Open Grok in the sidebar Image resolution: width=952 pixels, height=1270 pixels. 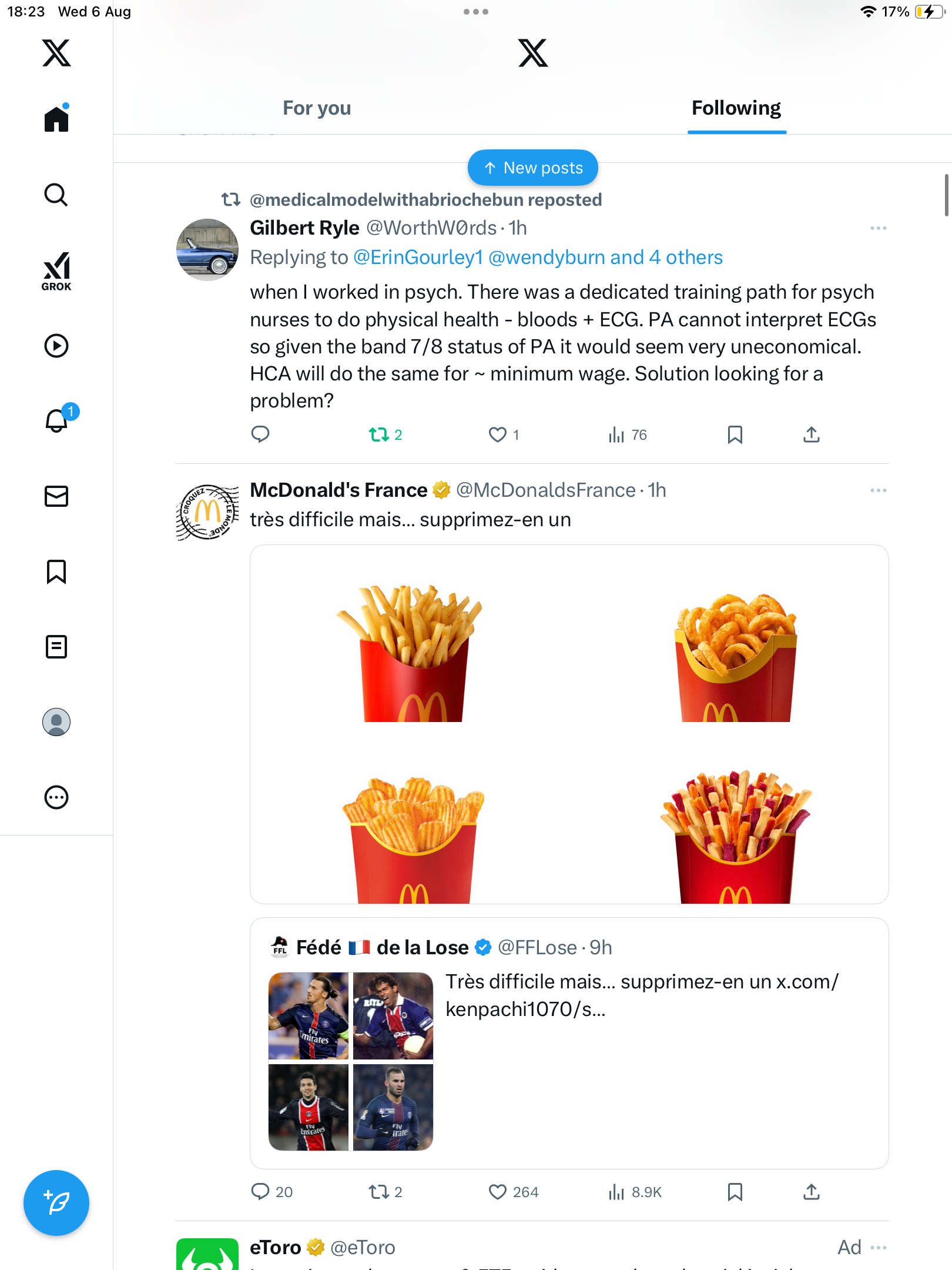pyautogui.click(x=56, y=271)
